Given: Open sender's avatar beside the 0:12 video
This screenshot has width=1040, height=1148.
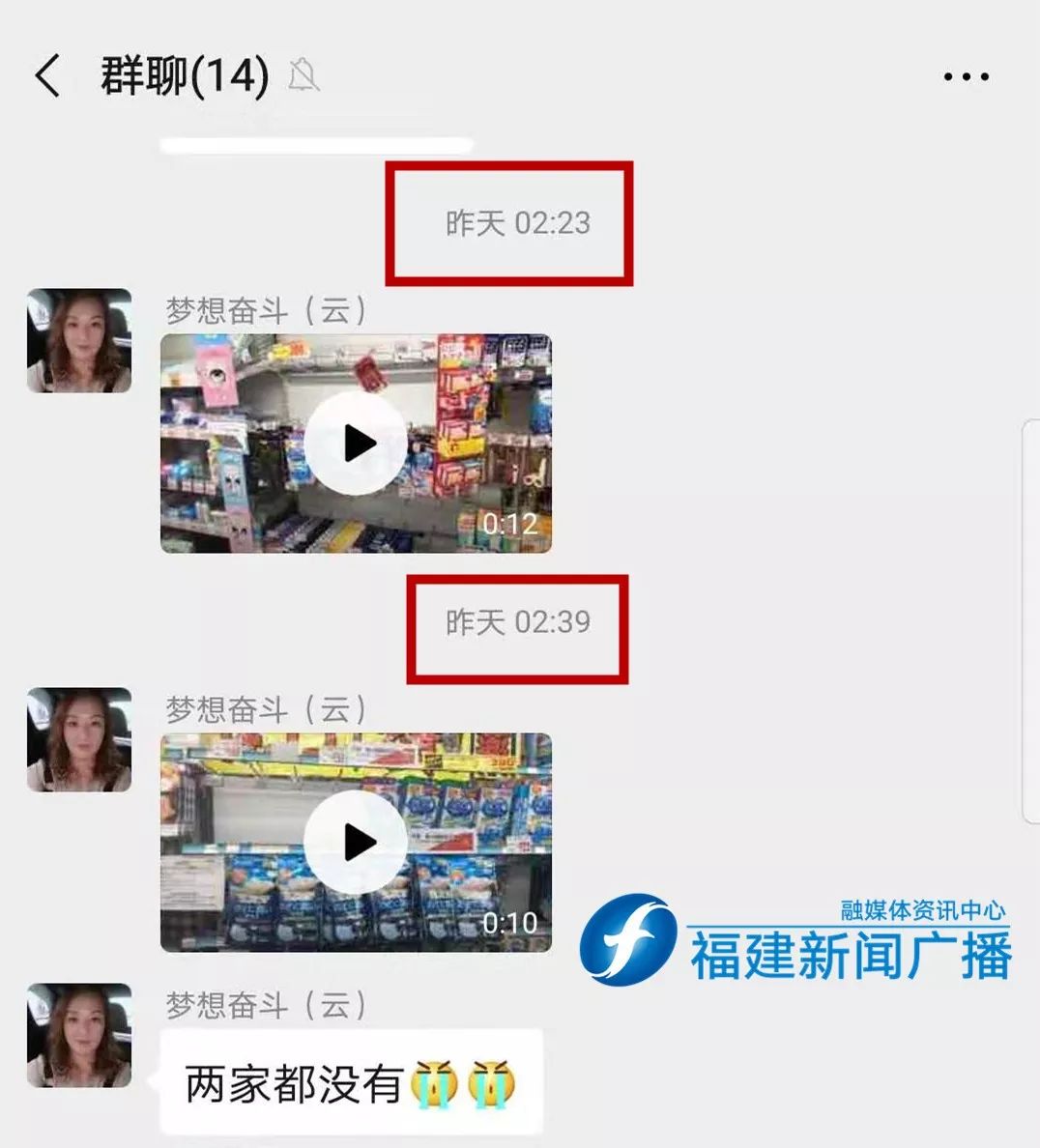Looking at the screenshot, I should pyautogui.click(x=79, y=340).
